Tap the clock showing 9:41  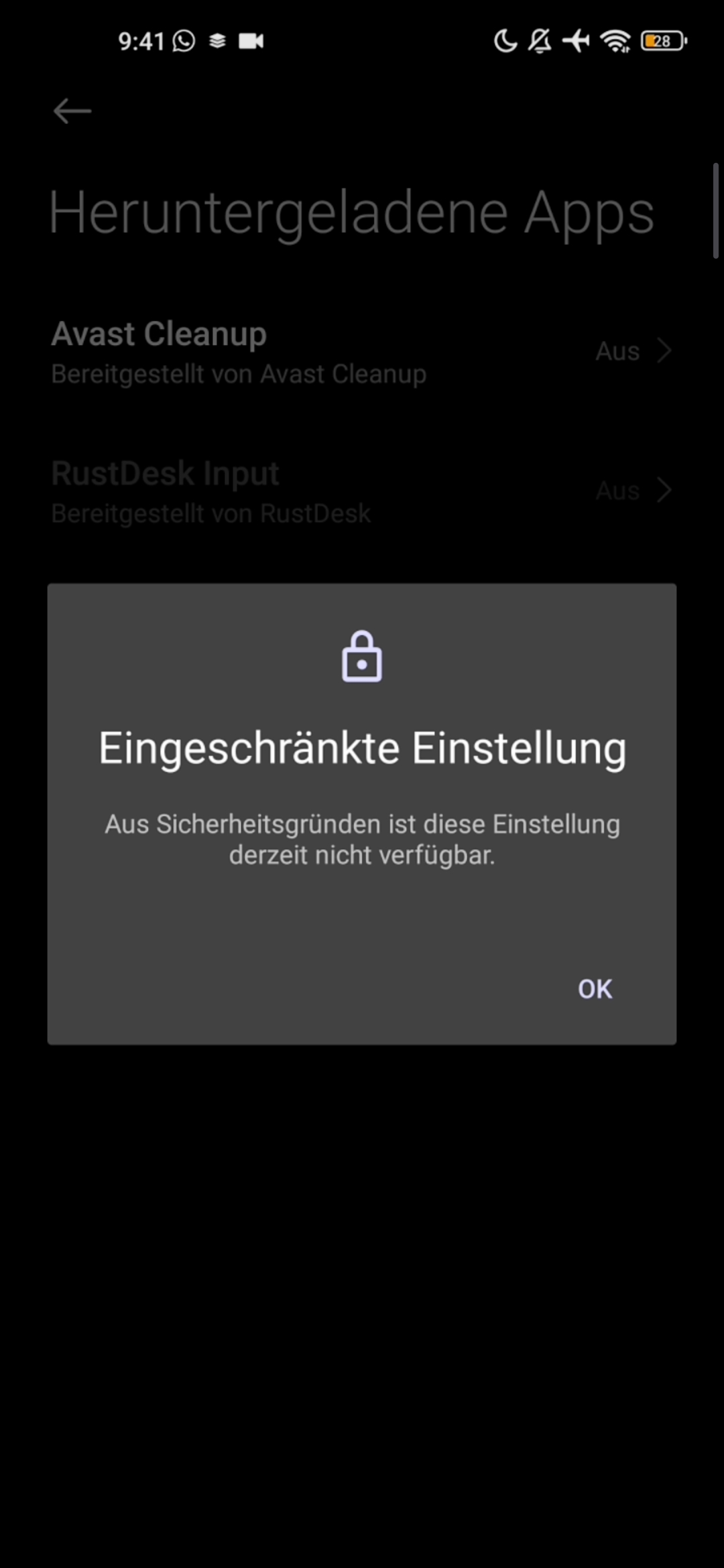coord(142,42)
